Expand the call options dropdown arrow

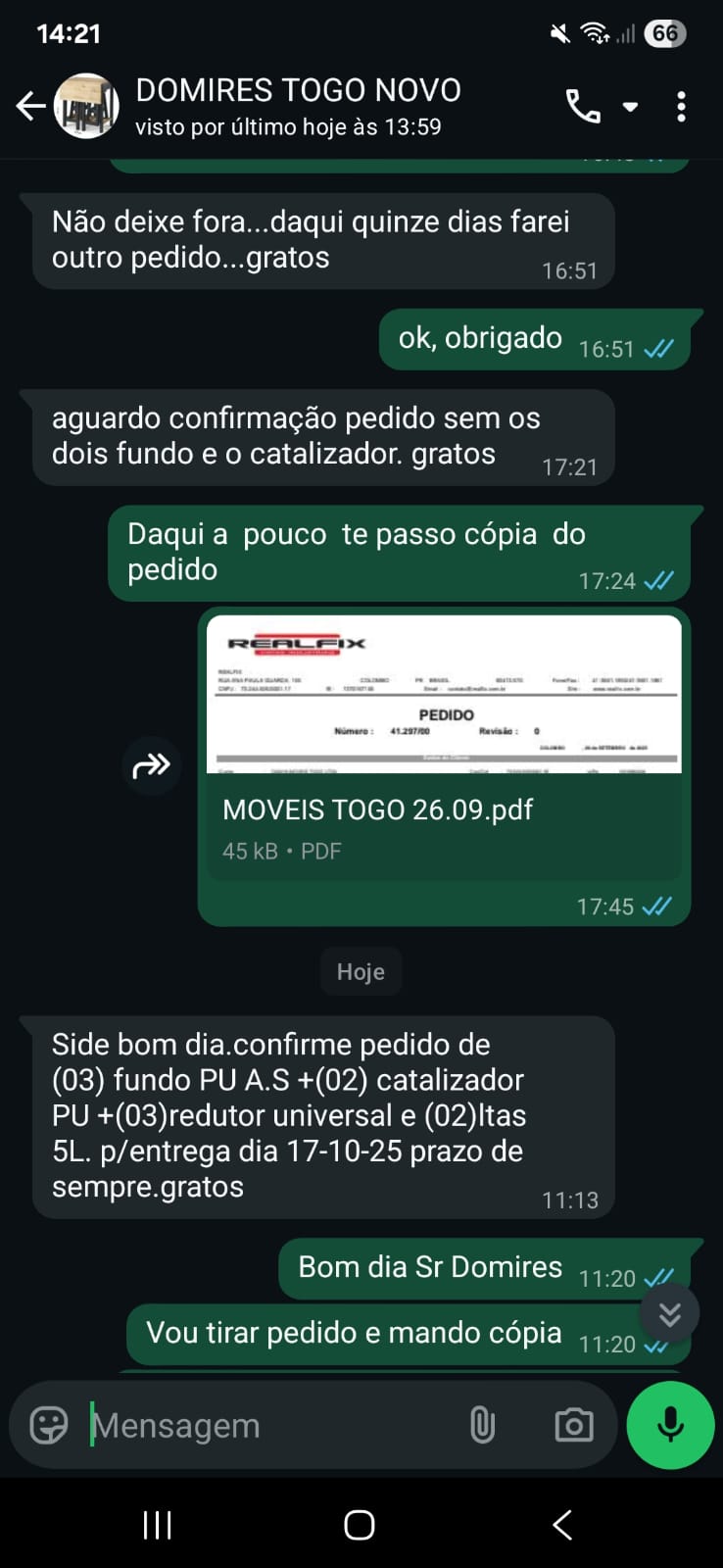pyautogui.click(x=630, y=106)
